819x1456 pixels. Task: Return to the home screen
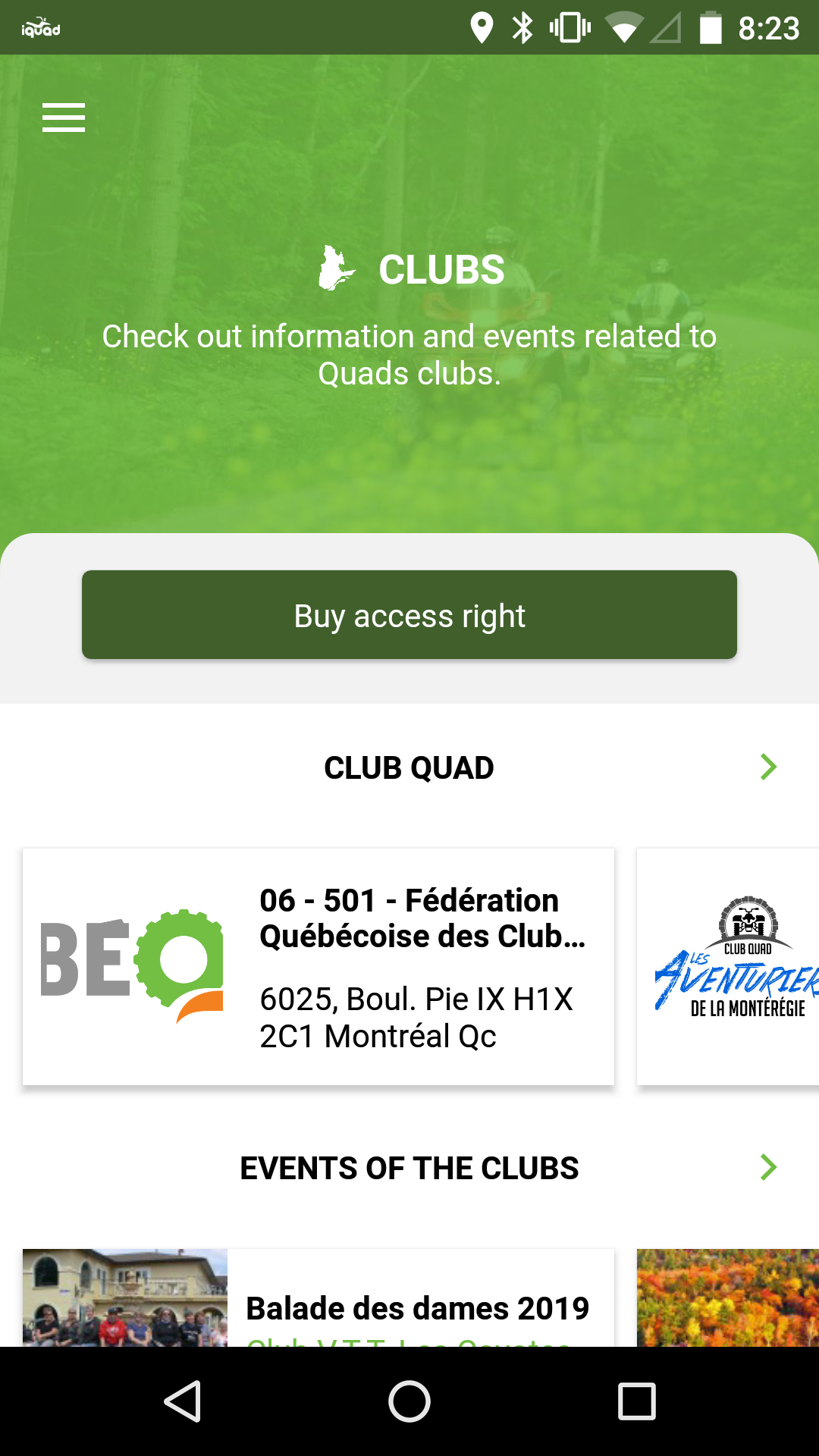click(409, 1401)
